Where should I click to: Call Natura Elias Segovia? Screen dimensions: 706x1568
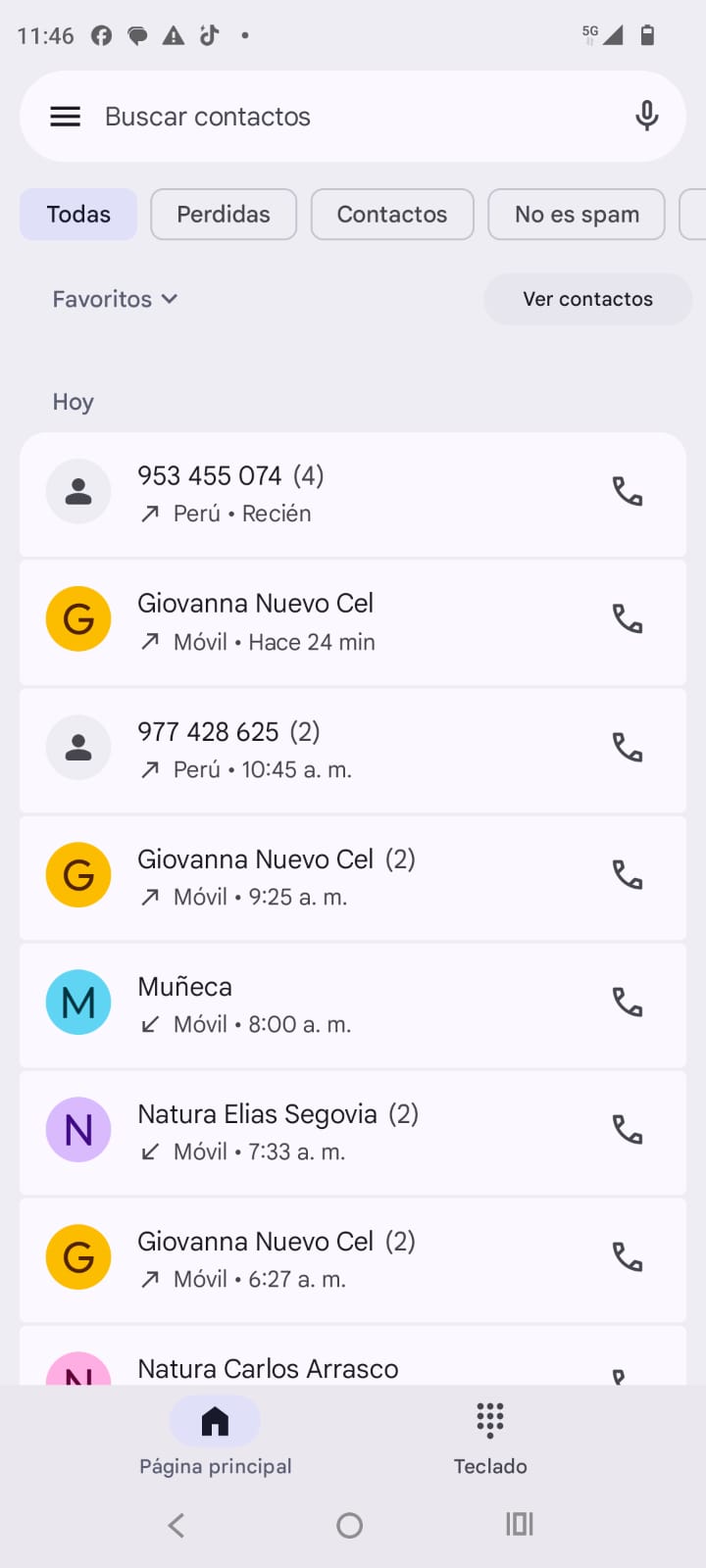[628, 1130]
